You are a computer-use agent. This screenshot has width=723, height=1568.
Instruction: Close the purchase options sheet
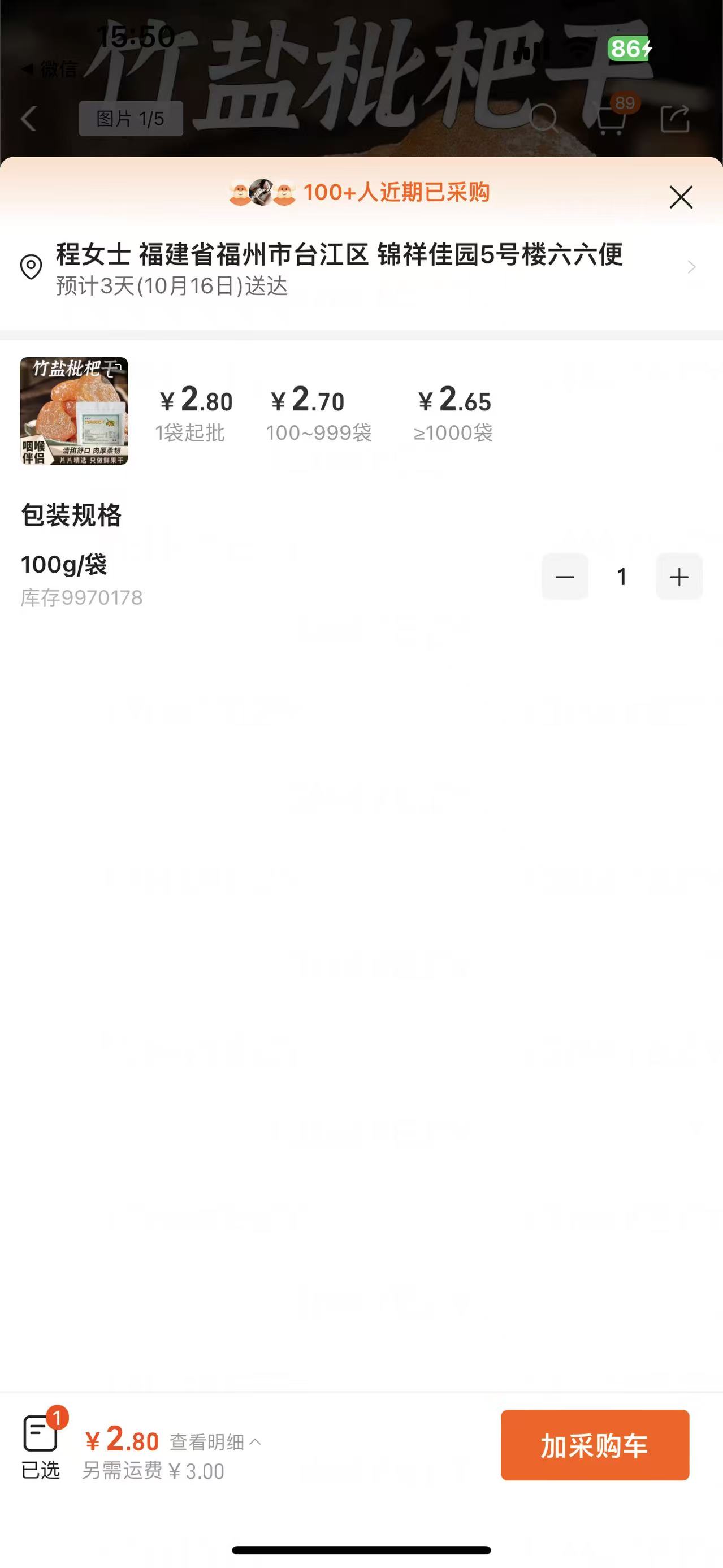click(681, 197)
